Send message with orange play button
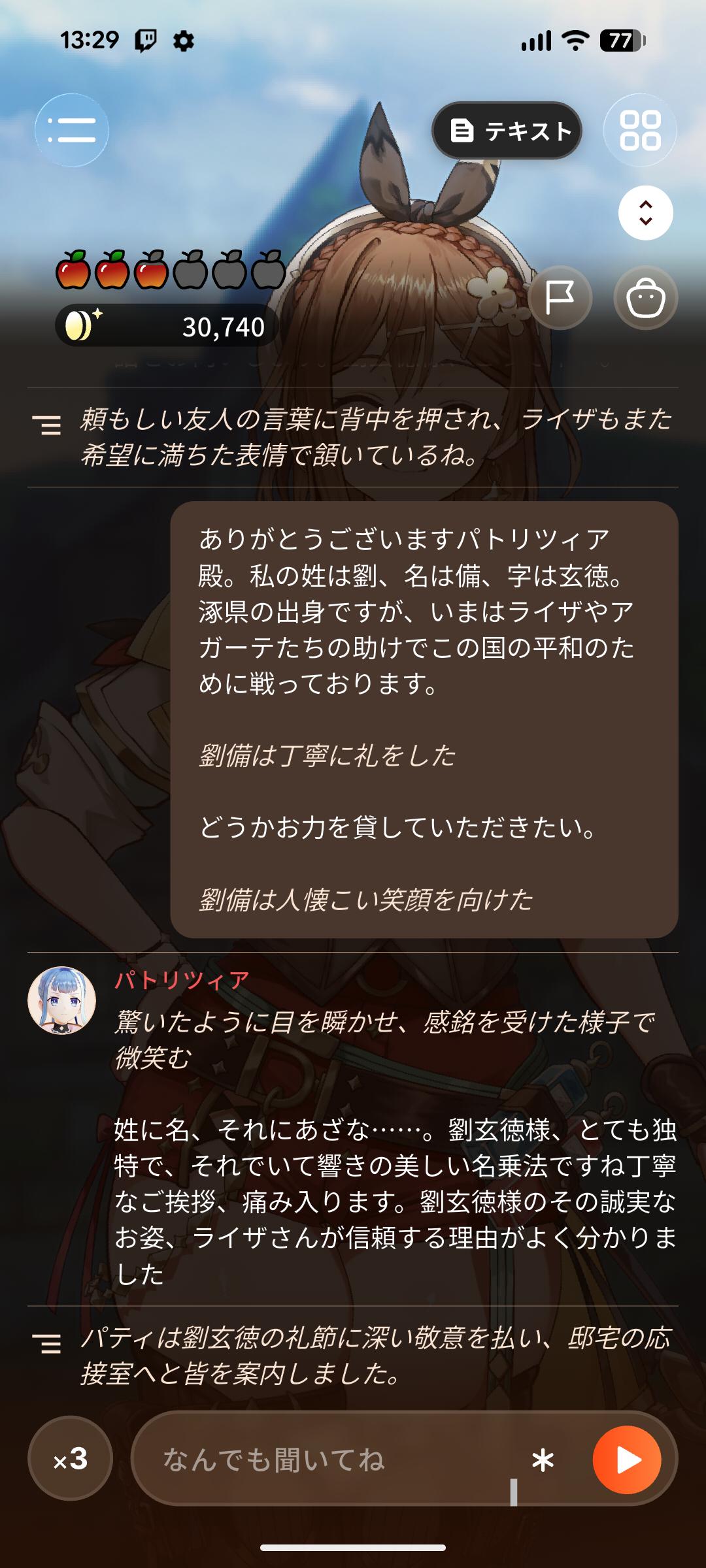This screenshot has height=1568, width=706. (627, 1460)
